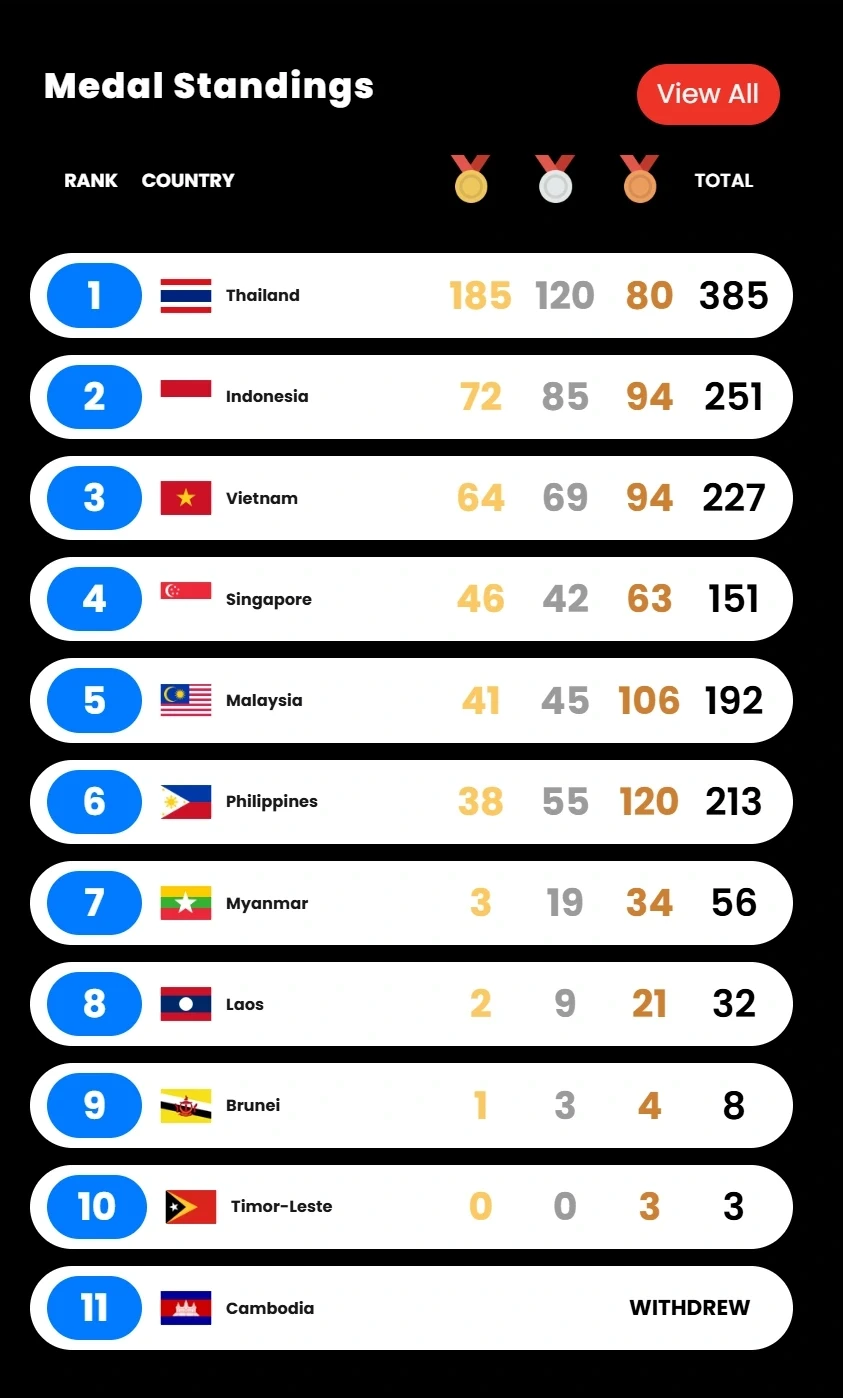This screenshot has height=1398, width=843.
Task: Select the Laos standings row
Action: (x=412, y=1004)
